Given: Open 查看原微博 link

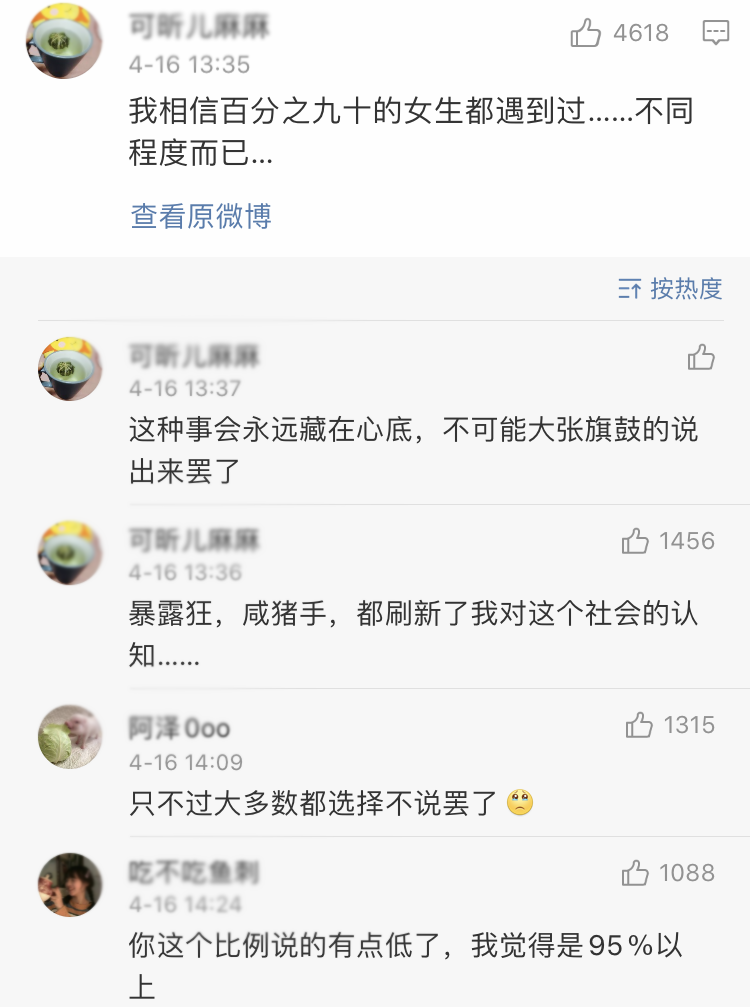Looking at the screenshot, I should [x=201, y=216].
